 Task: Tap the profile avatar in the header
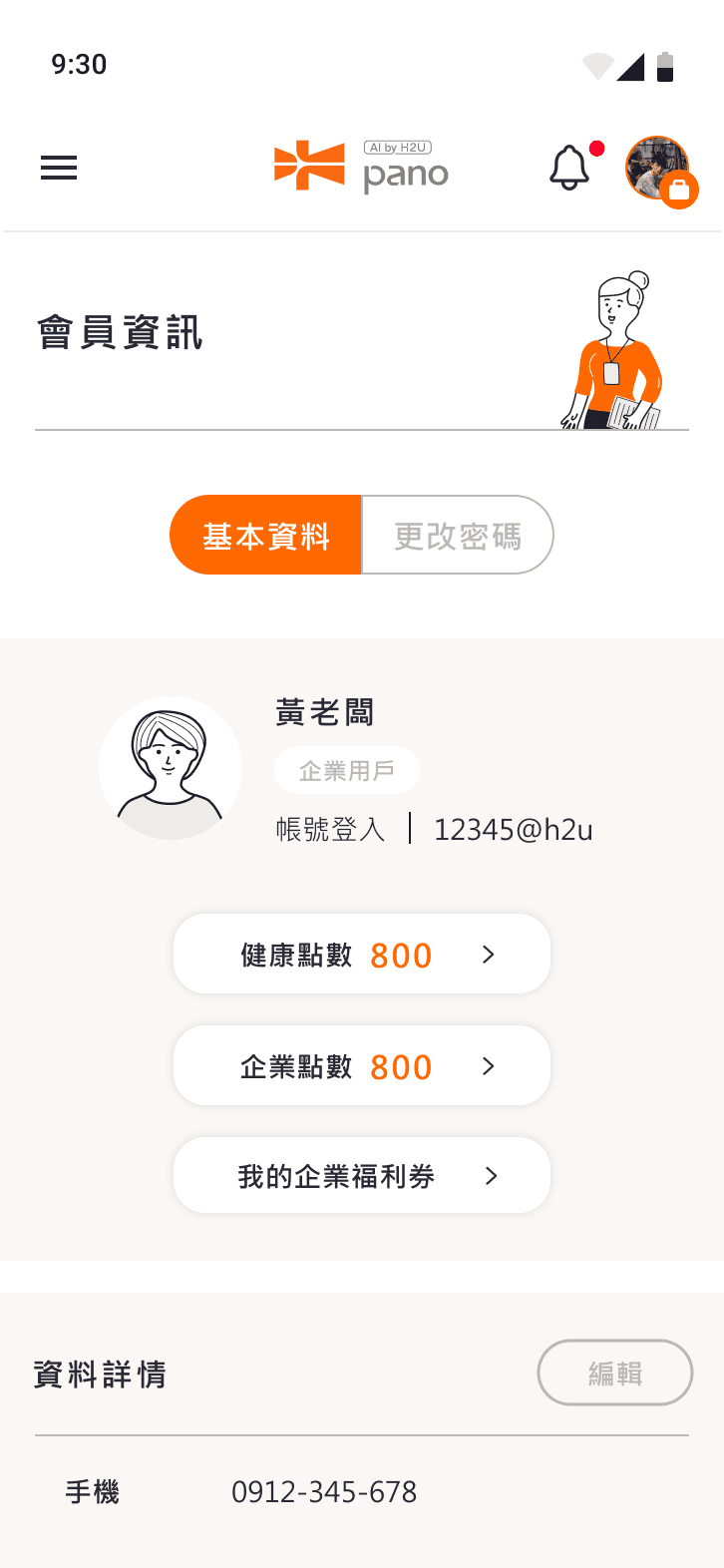(x=658, y=169)
